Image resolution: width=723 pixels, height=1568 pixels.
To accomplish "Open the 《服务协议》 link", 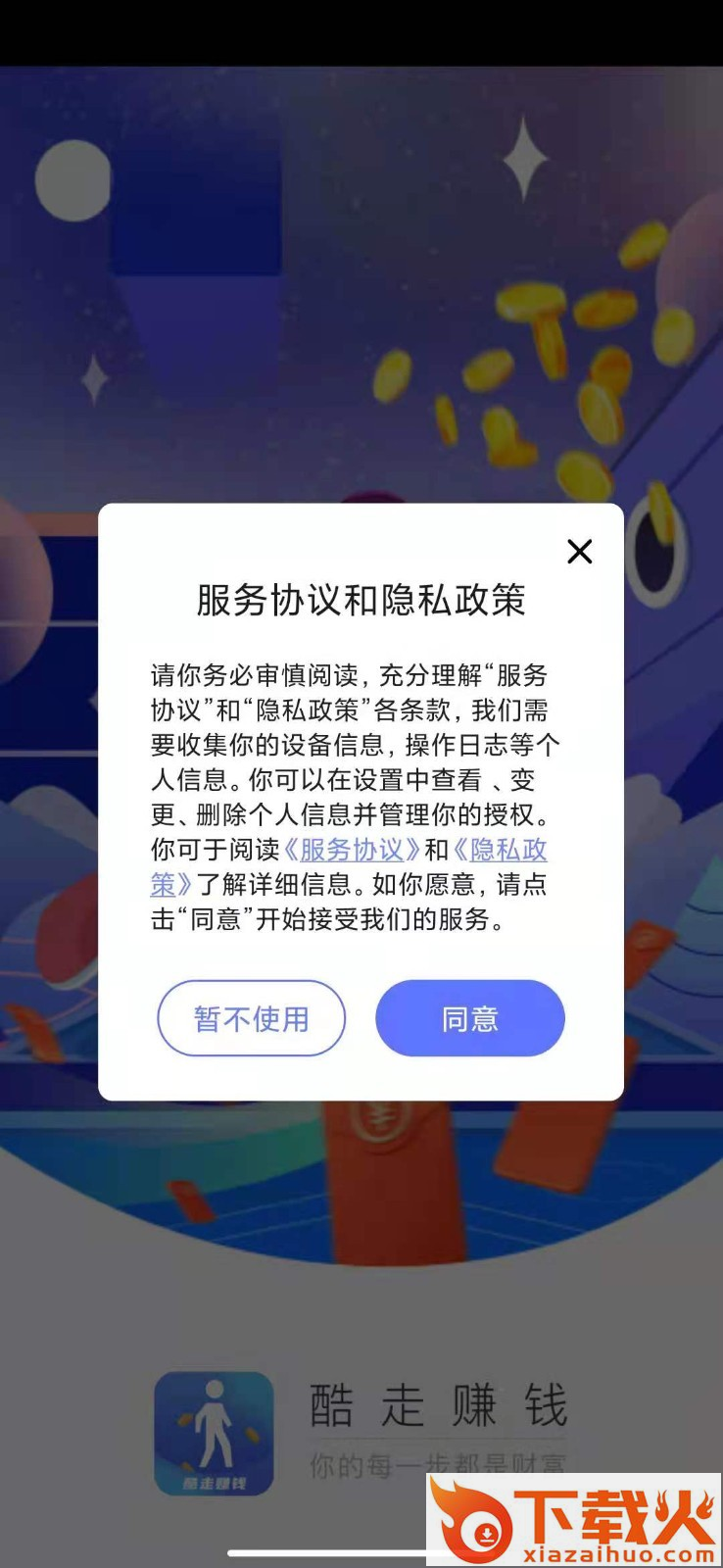I will [x=352, y=850].
